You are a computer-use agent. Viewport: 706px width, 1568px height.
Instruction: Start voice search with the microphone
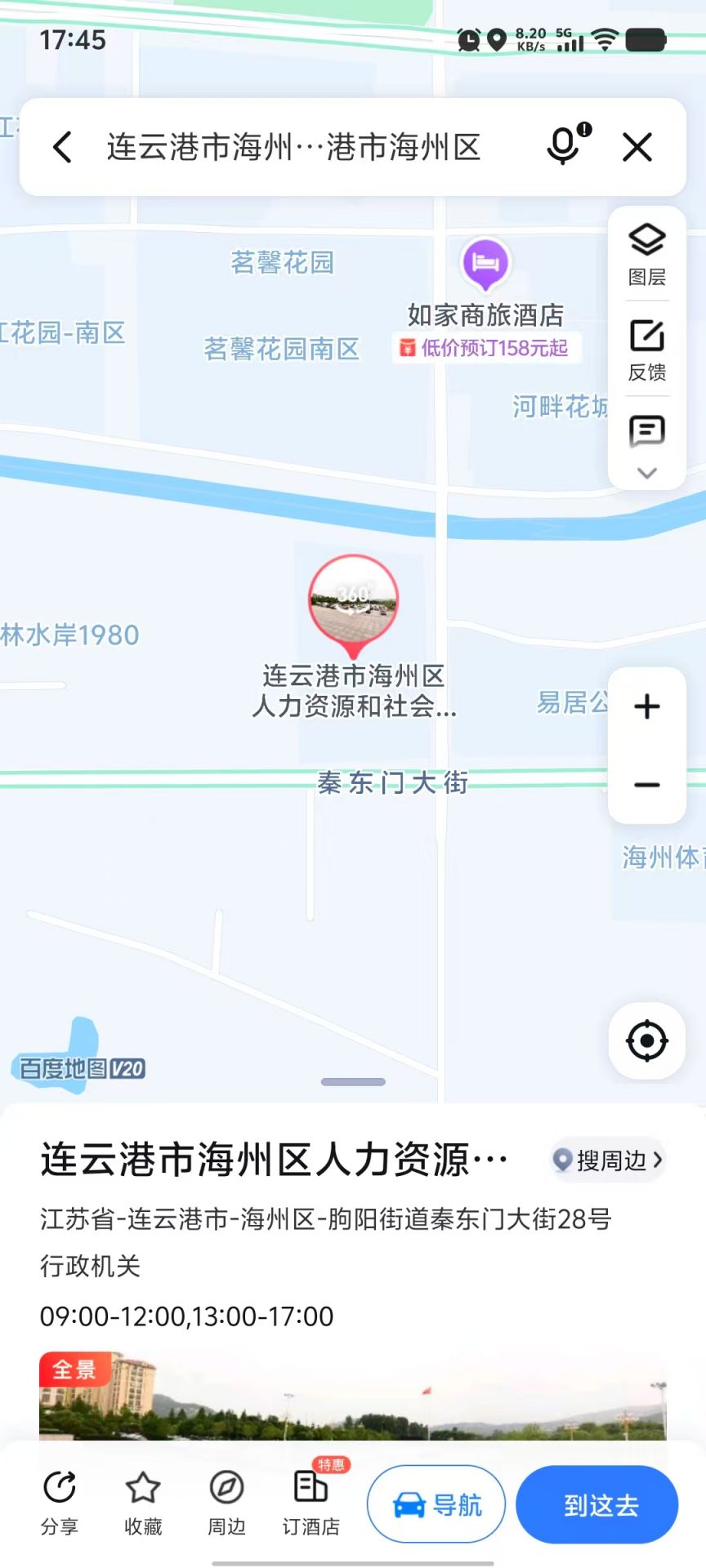tap(565, 146)
